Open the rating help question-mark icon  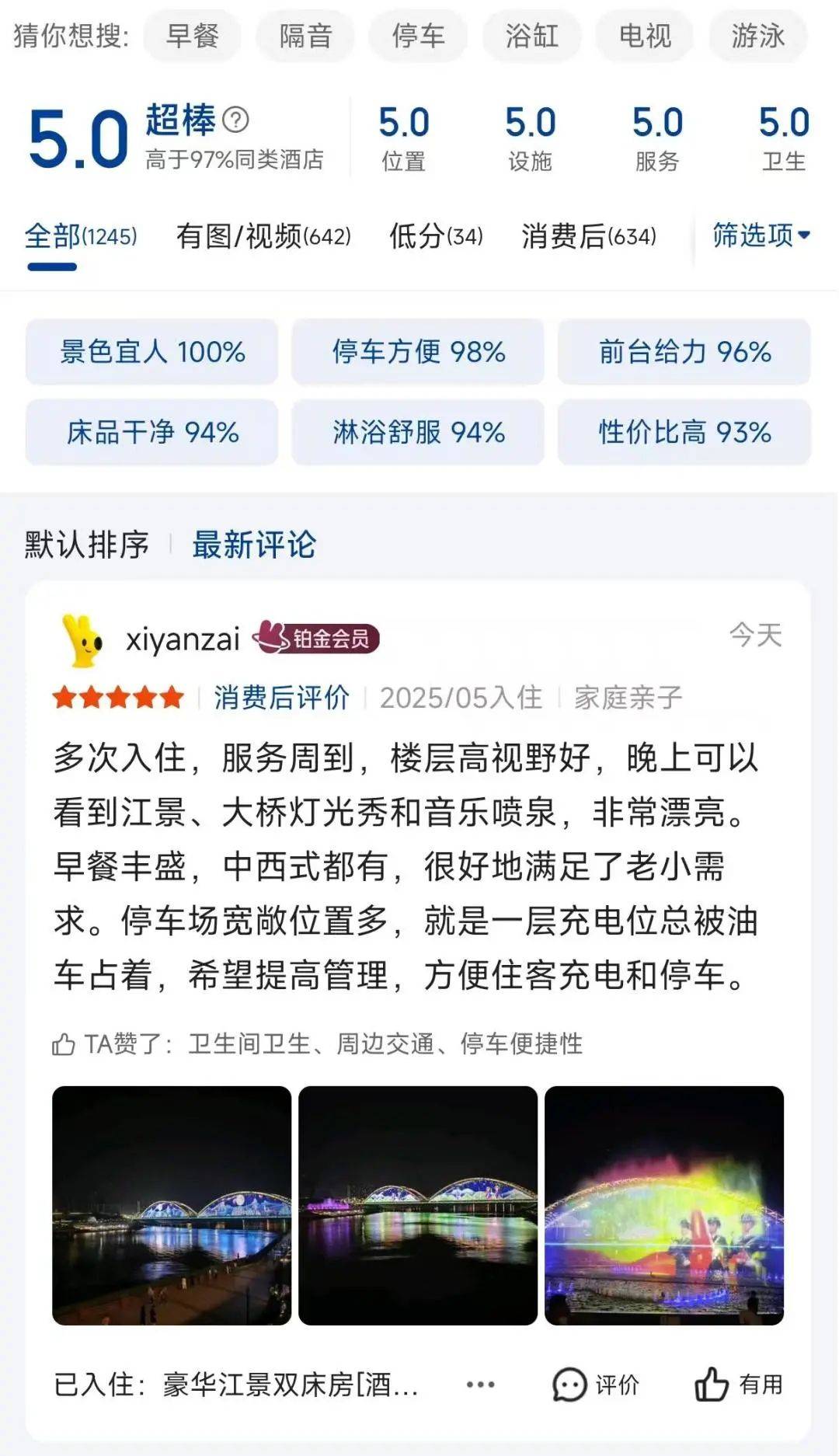(x=235, y=120)
